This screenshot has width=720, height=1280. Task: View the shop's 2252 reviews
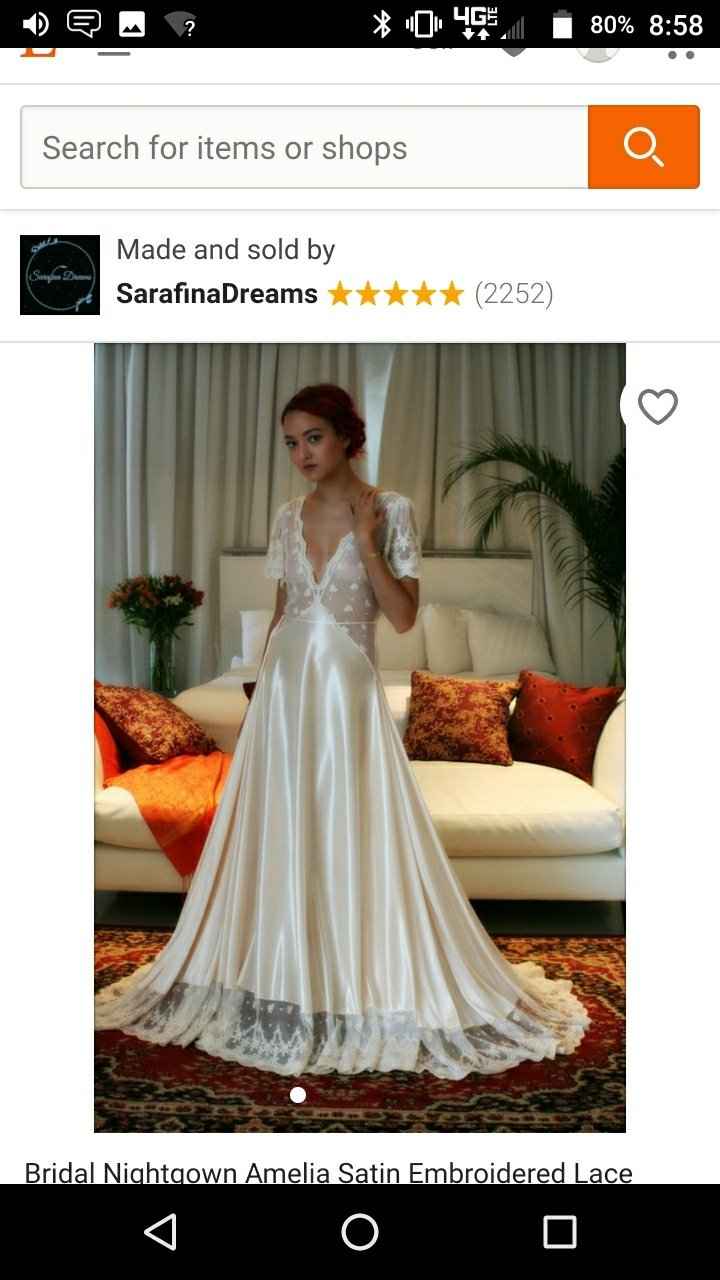[513, 294]
